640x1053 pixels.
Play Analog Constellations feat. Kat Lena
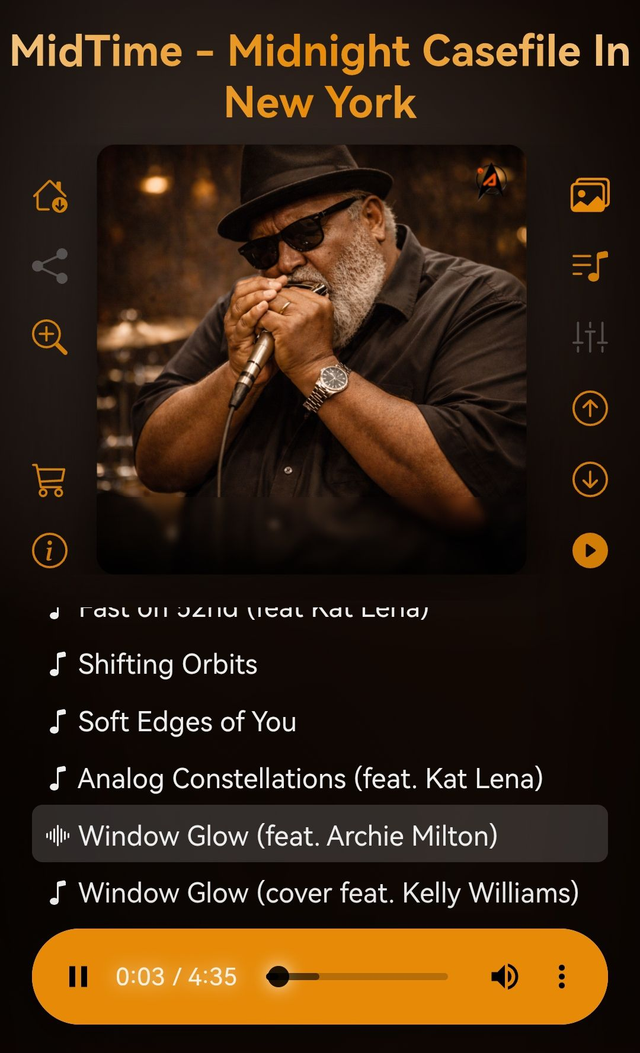(x=310, y=779)
